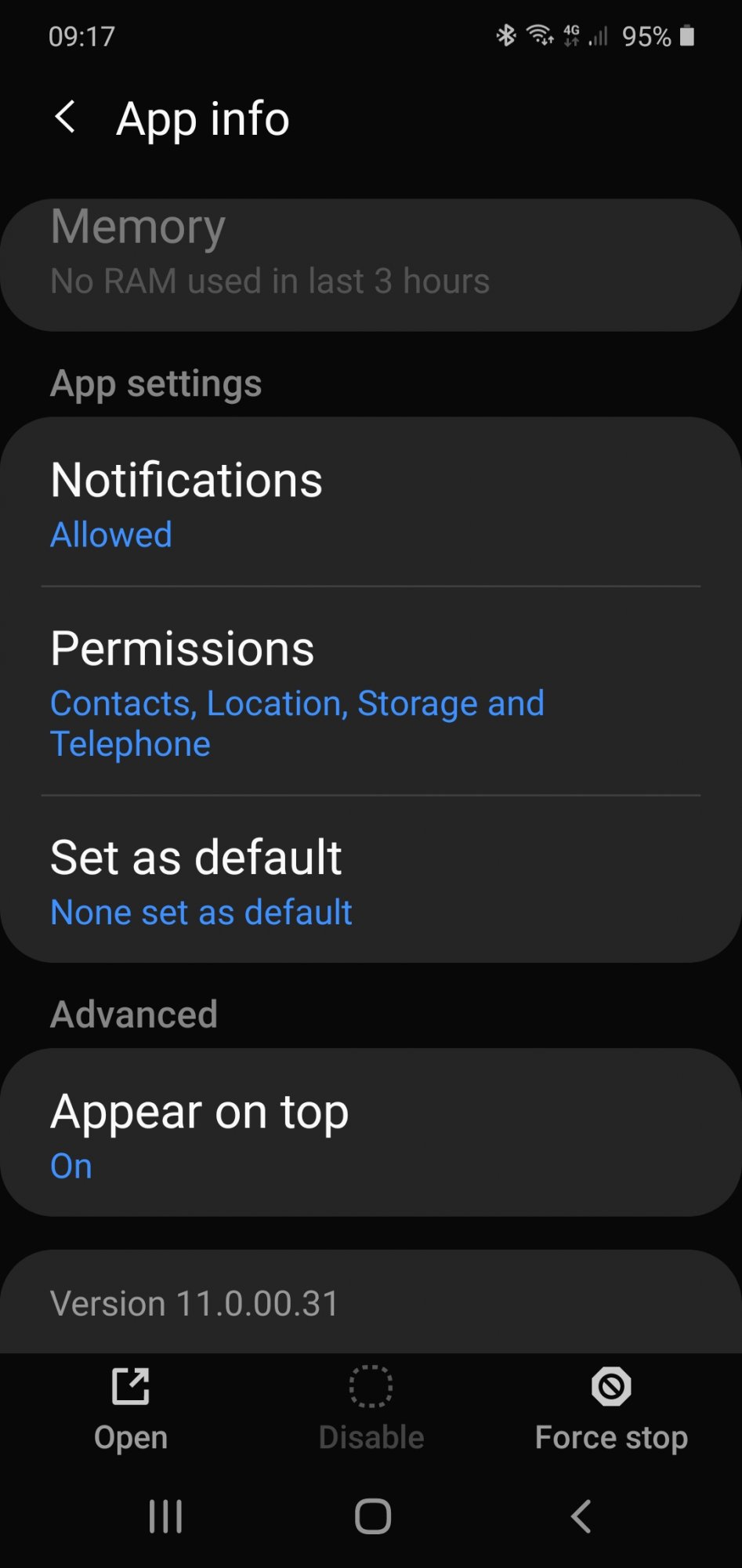Viewport: 742px width, 1568px height.
Task: Open the Permissions row
Action: point(371,691)
